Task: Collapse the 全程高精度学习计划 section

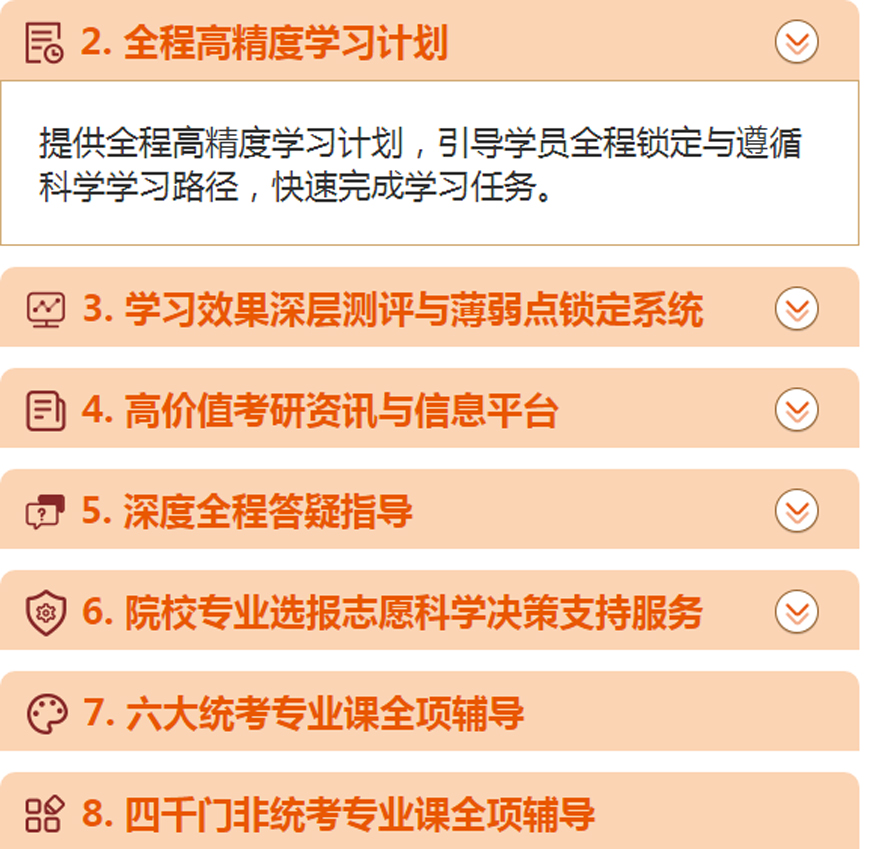Action: [x=797, y=42]
